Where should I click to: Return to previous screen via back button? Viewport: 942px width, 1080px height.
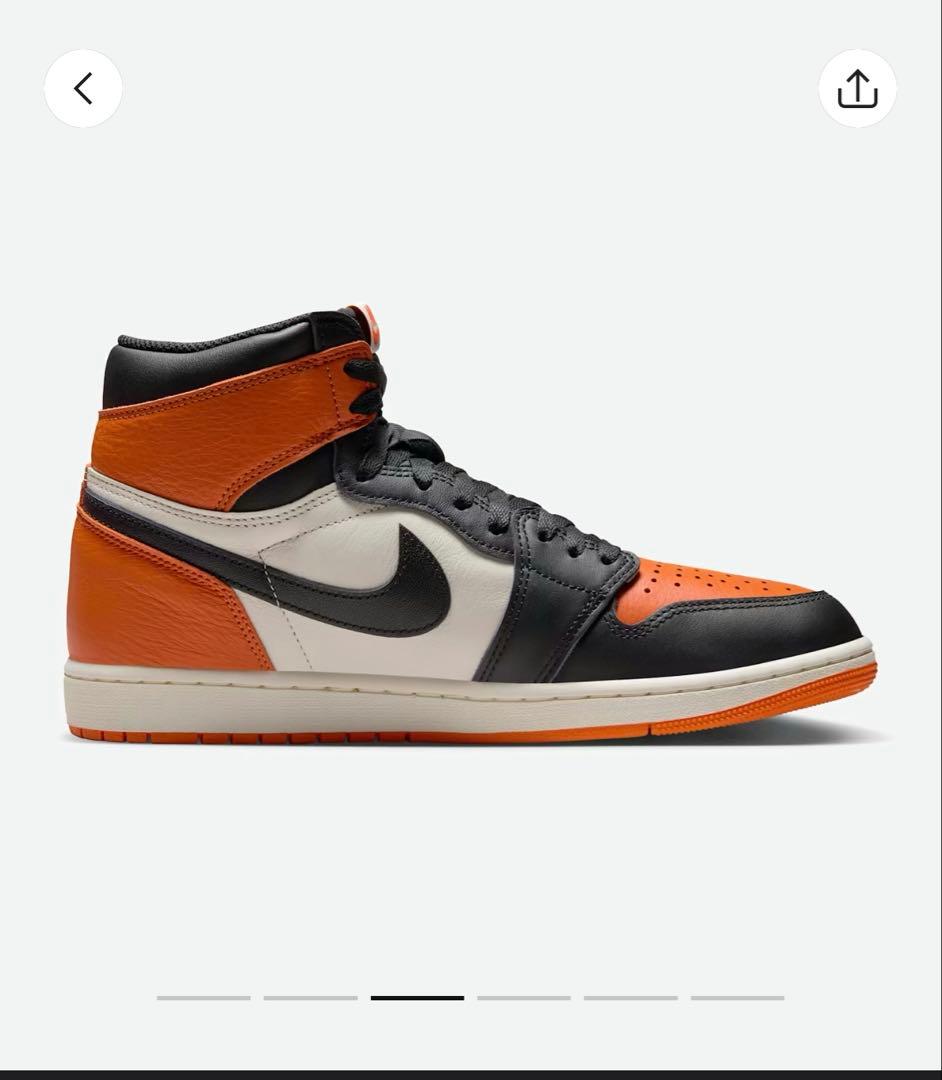pos(84,88)
